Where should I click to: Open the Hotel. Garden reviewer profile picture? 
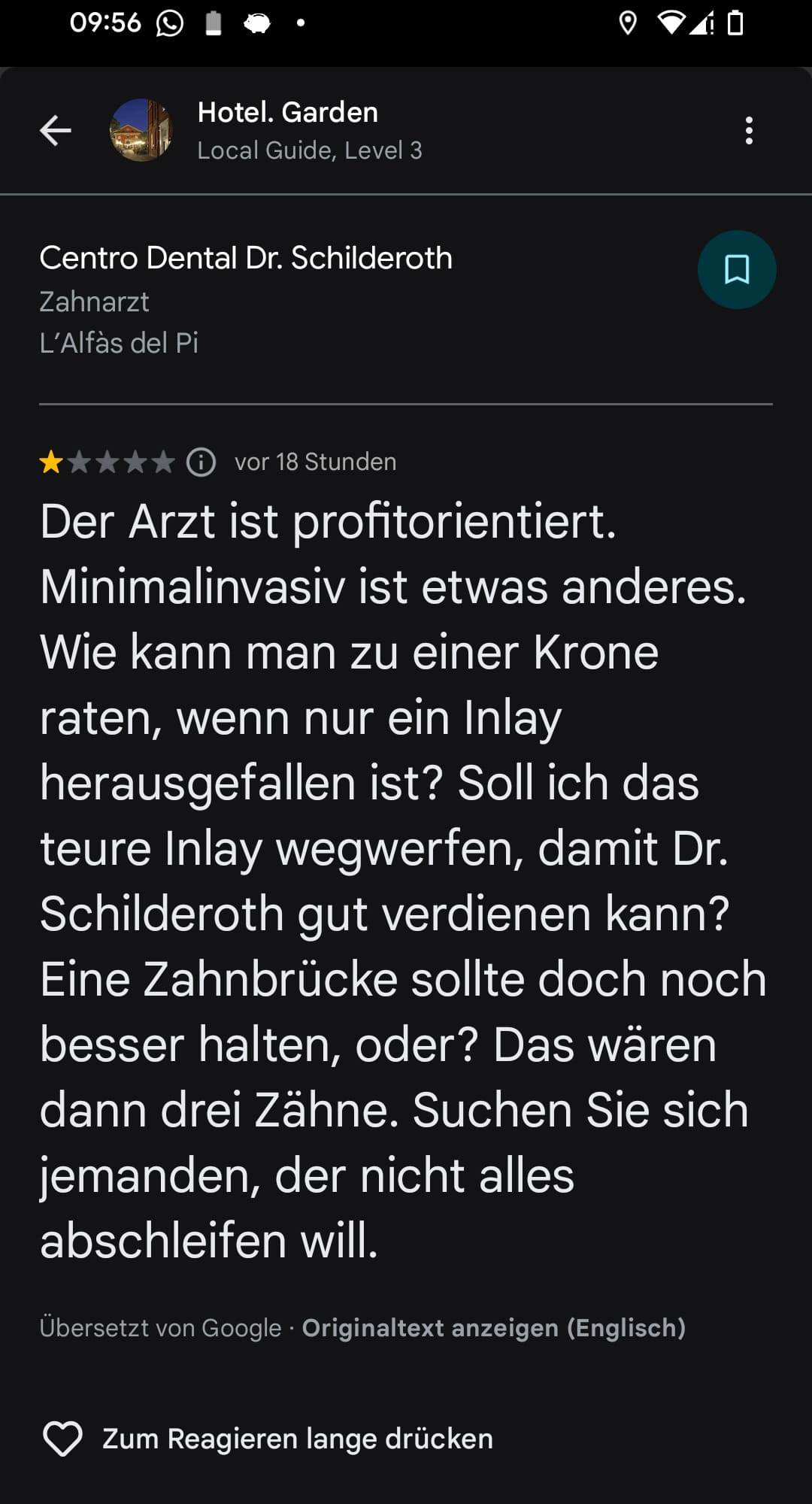coord(141,130)
